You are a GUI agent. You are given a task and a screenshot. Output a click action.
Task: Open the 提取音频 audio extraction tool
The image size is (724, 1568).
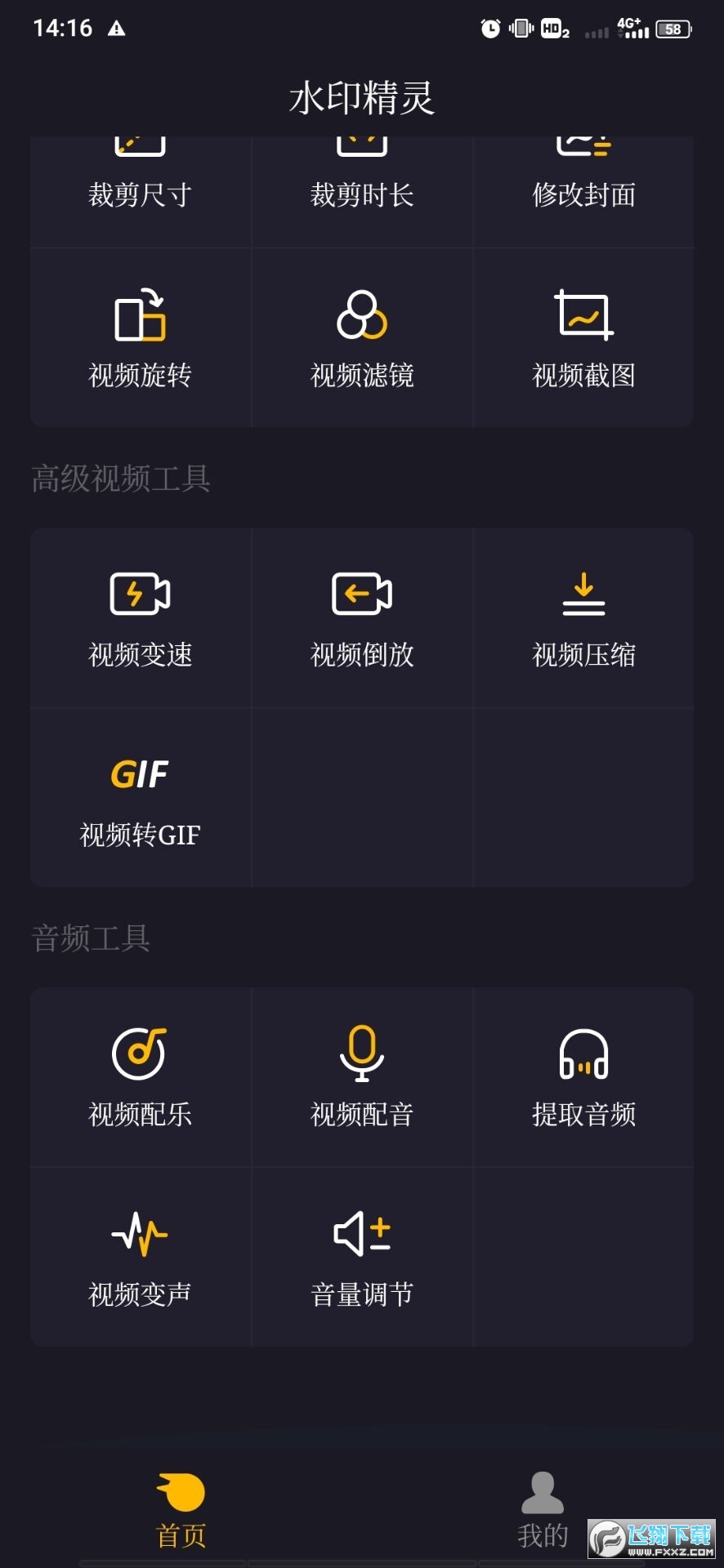point(583,1078)
